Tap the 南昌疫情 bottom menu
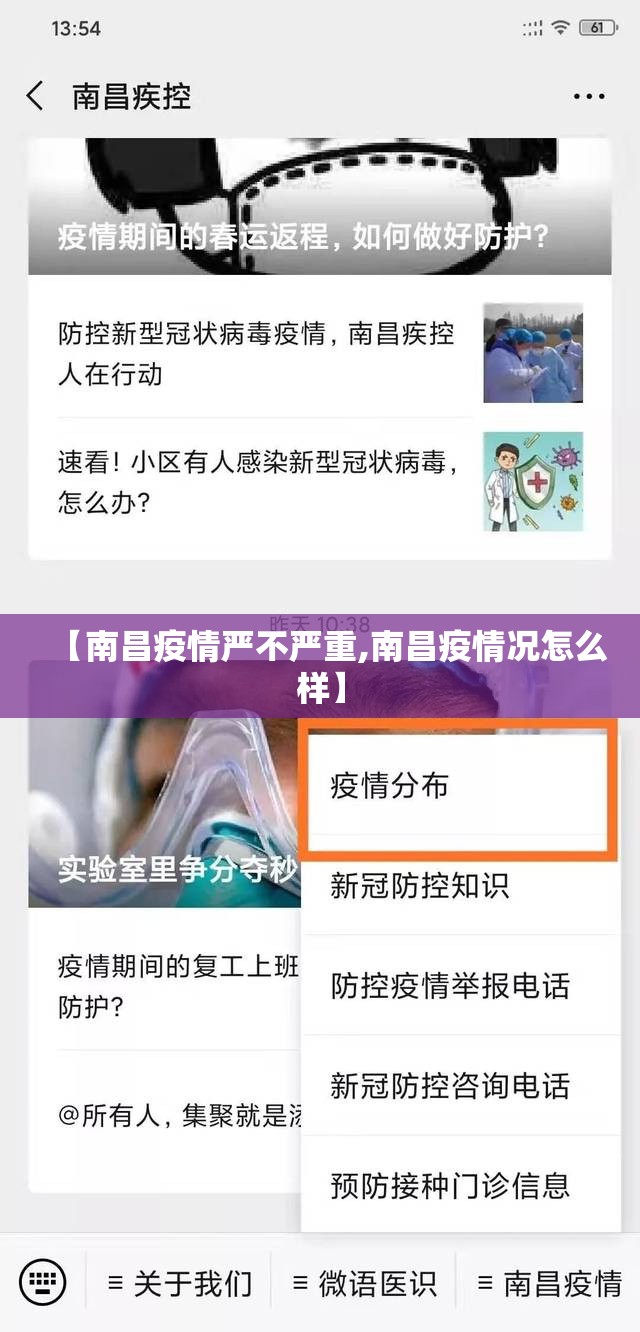The width and height of the screenshot is (640, 1332). (x=550, y=1283)
